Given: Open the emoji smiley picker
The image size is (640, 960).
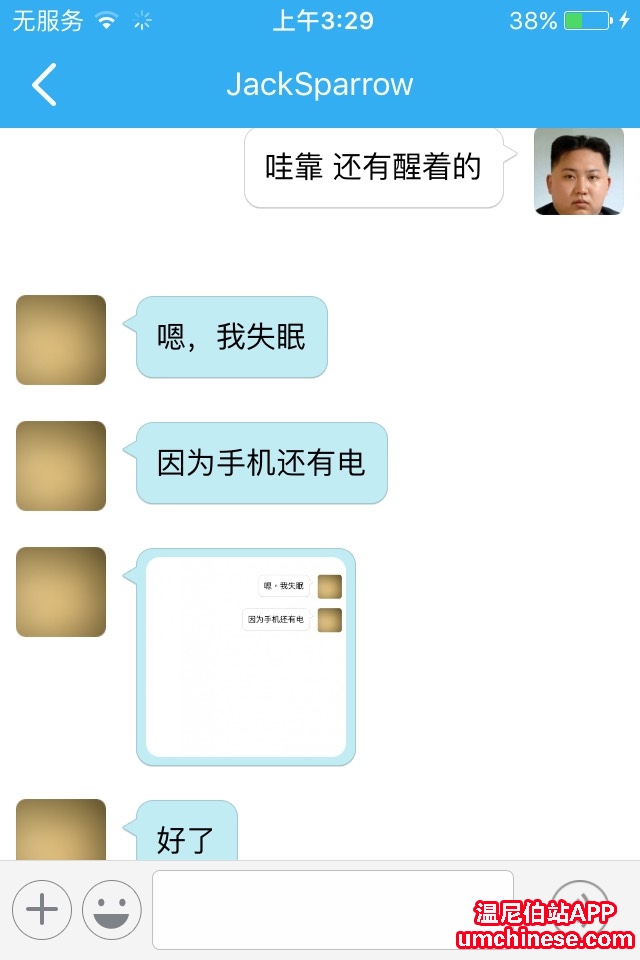Looking at the screenshot, I should pos(111,909).
